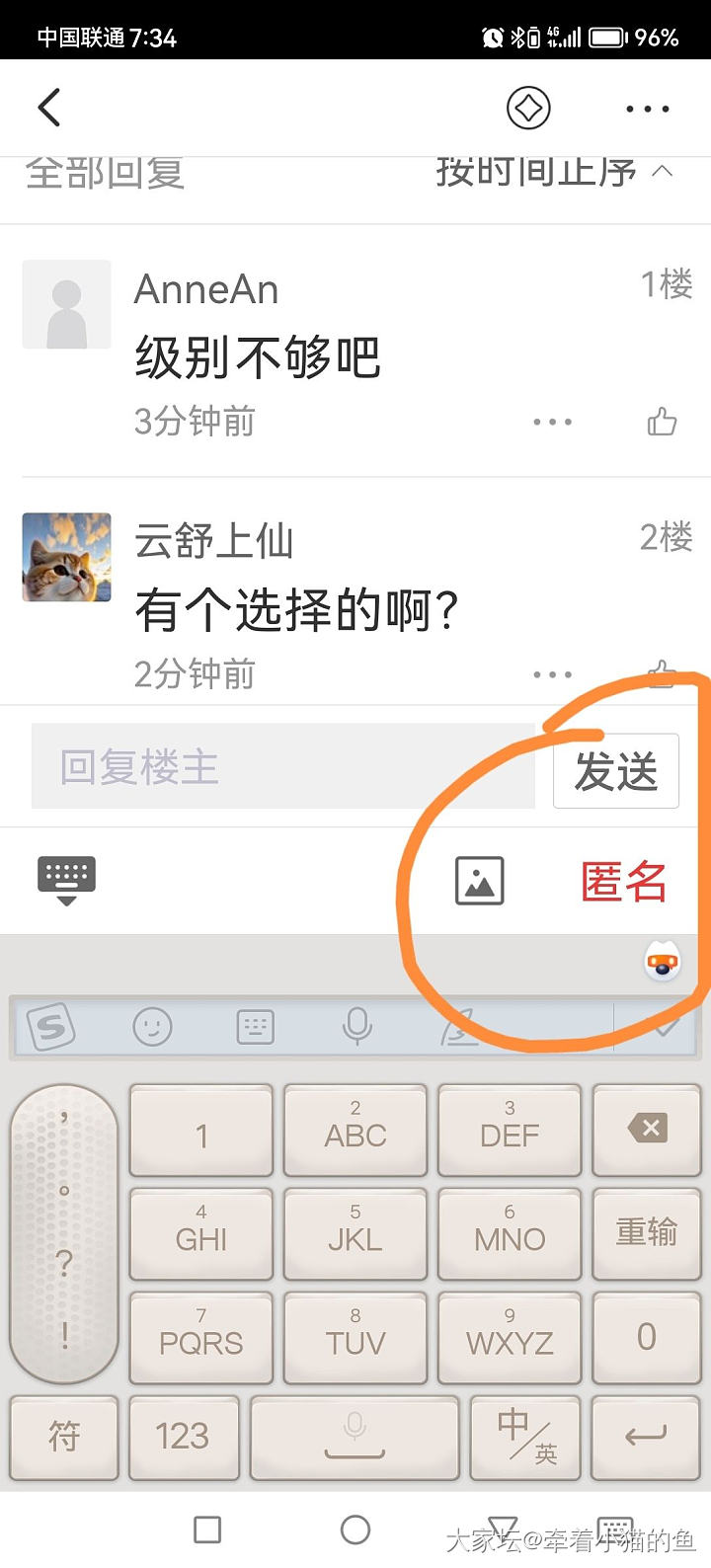Go back using the top arrow
This screenshot has width=711, height=1568.
pyautogui.click(x=49, y=108)
